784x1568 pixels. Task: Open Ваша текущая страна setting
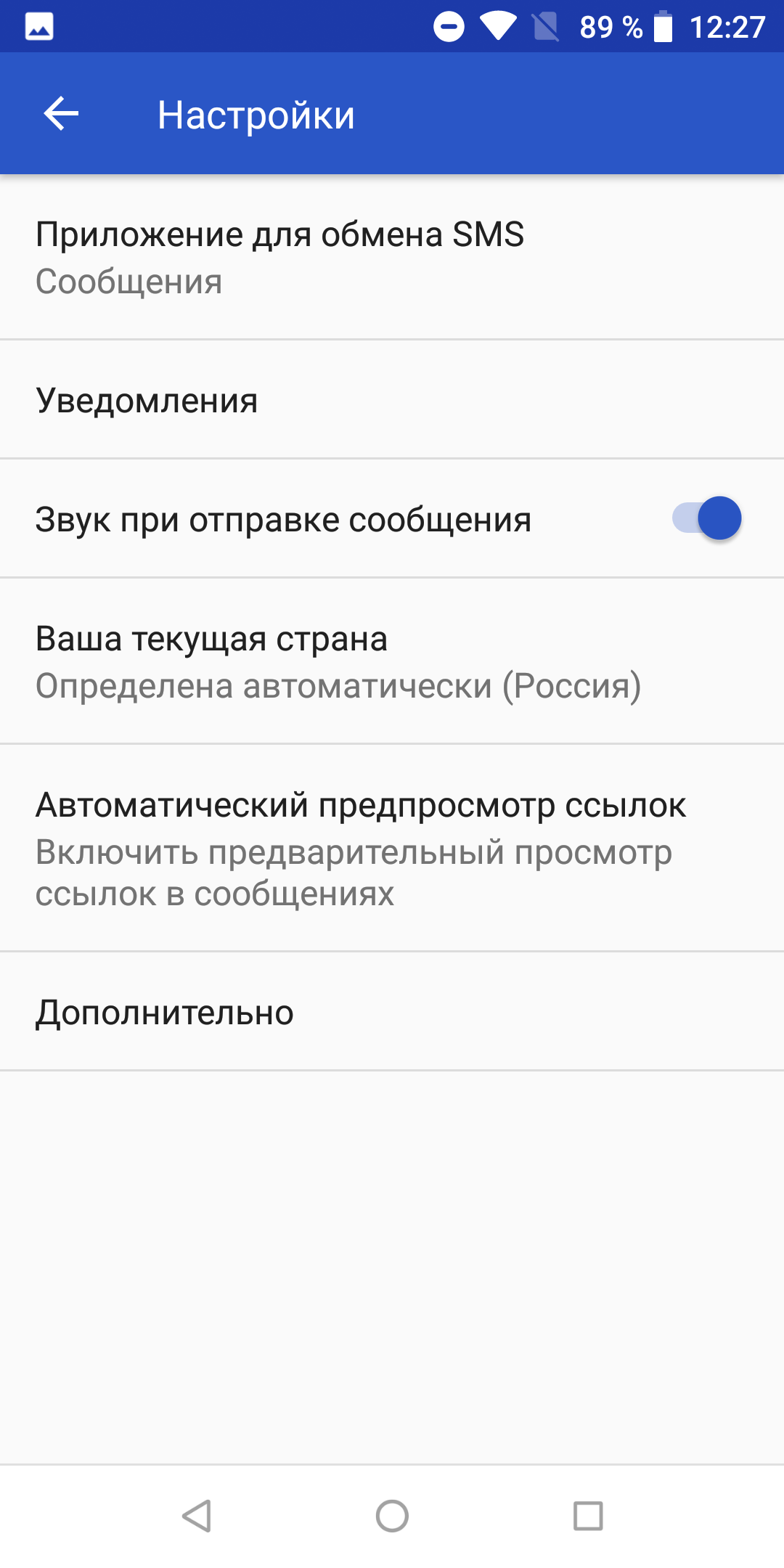pos(392,661)
